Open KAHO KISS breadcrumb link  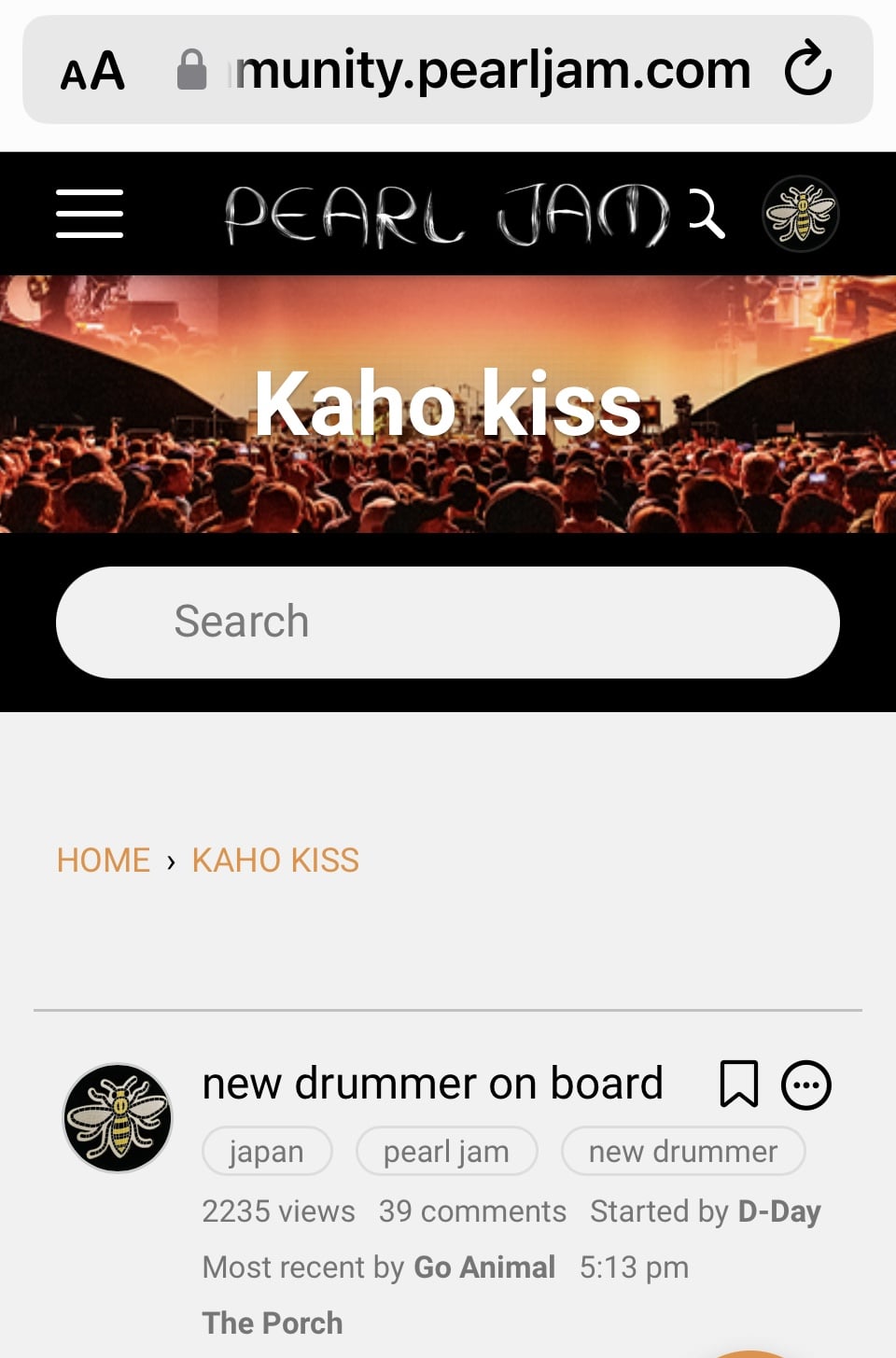point(275,860)
